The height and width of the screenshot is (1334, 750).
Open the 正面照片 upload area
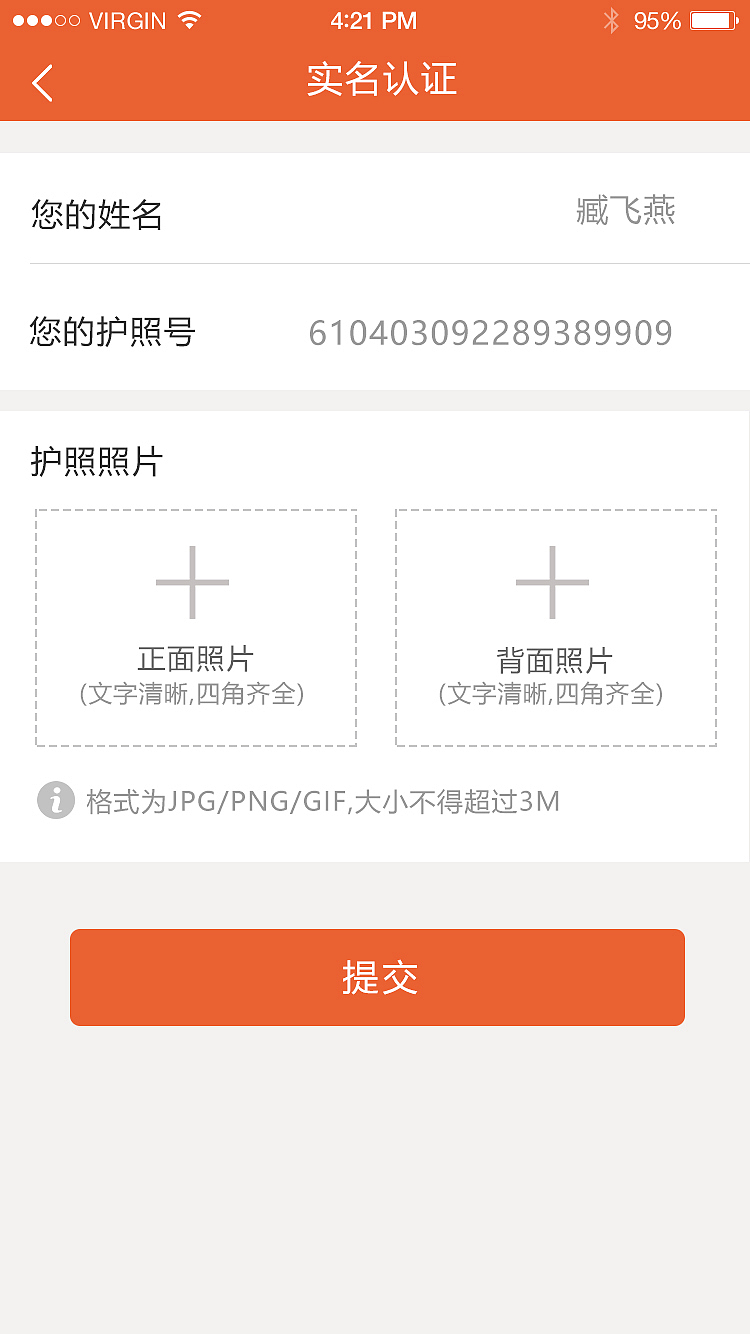pos(196,627)
